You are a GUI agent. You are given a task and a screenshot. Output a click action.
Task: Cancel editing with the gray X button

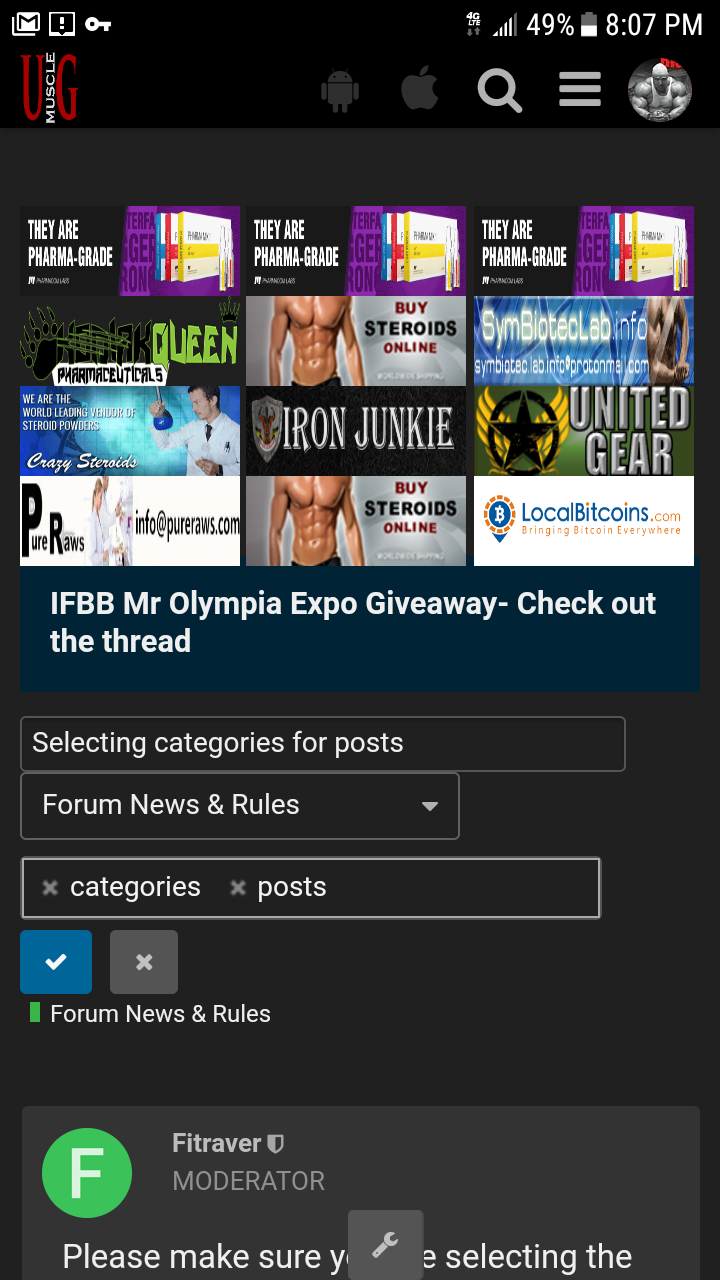coord(144,962)
